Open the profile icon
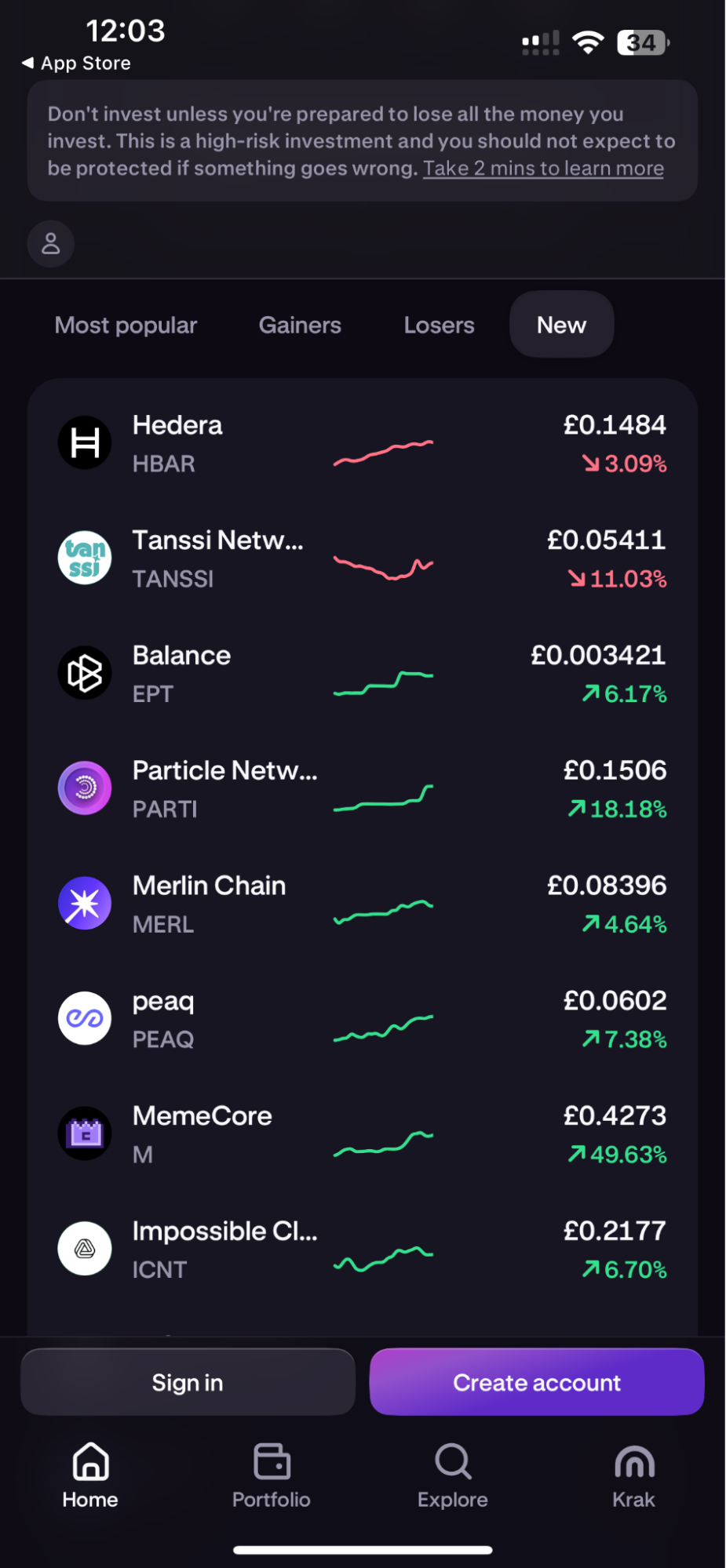The image size is (726, 1568). click(51, 244)
